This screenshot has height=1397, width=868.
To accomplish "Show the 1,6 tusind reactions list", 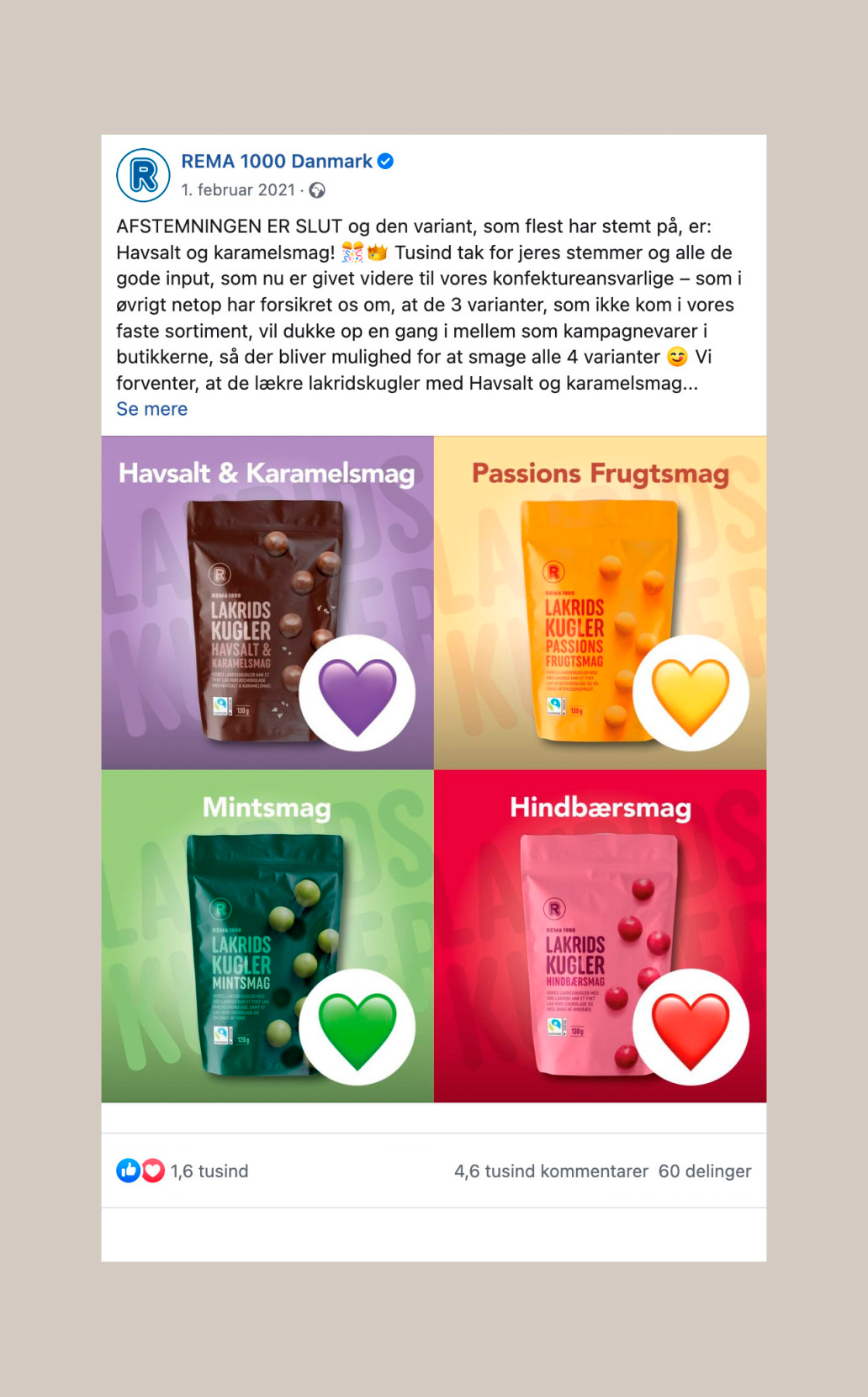I will pyautogui.click(x=208, y=1171).
